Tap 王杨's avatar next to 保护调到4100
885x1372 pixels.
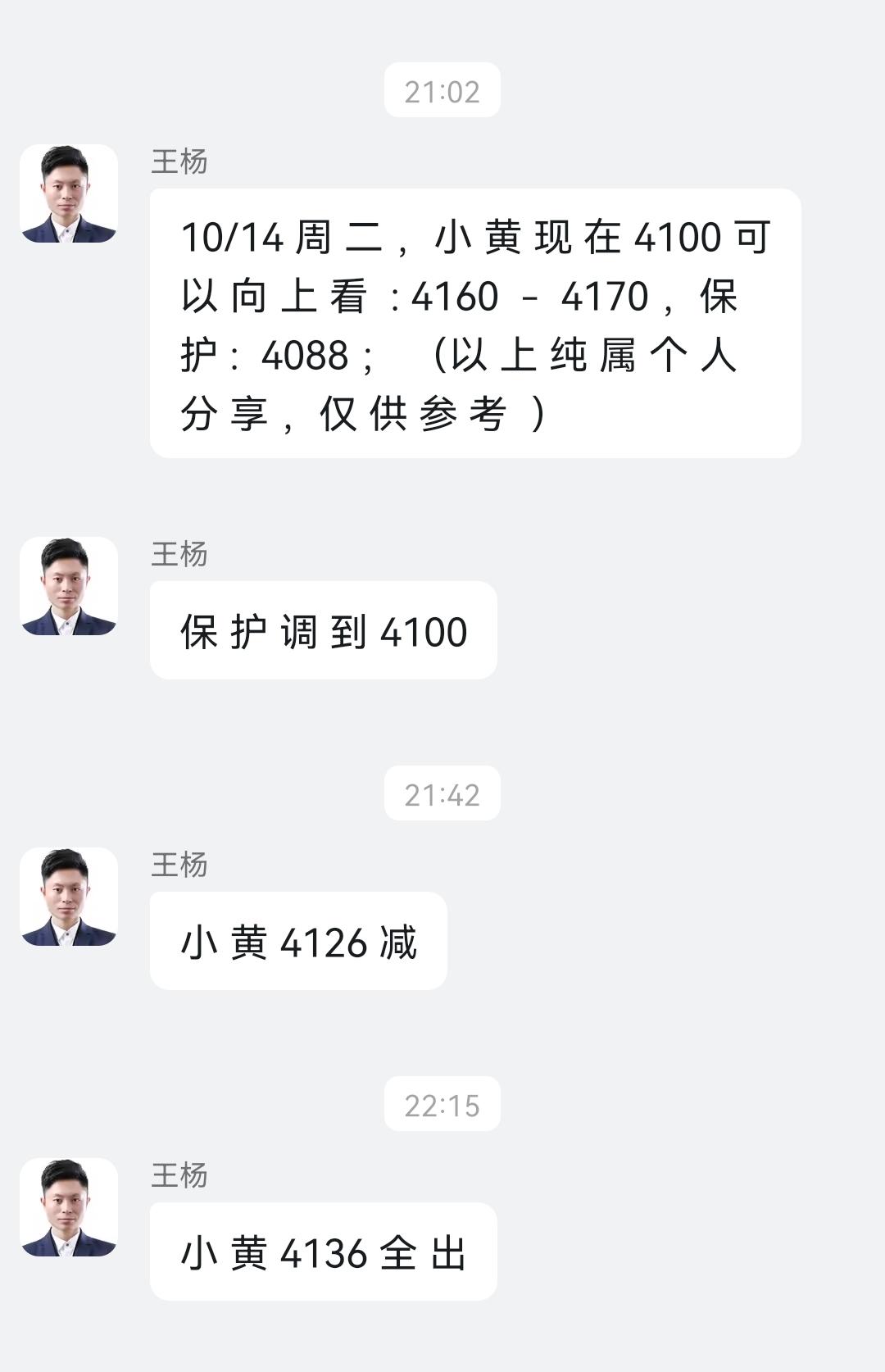69,586
